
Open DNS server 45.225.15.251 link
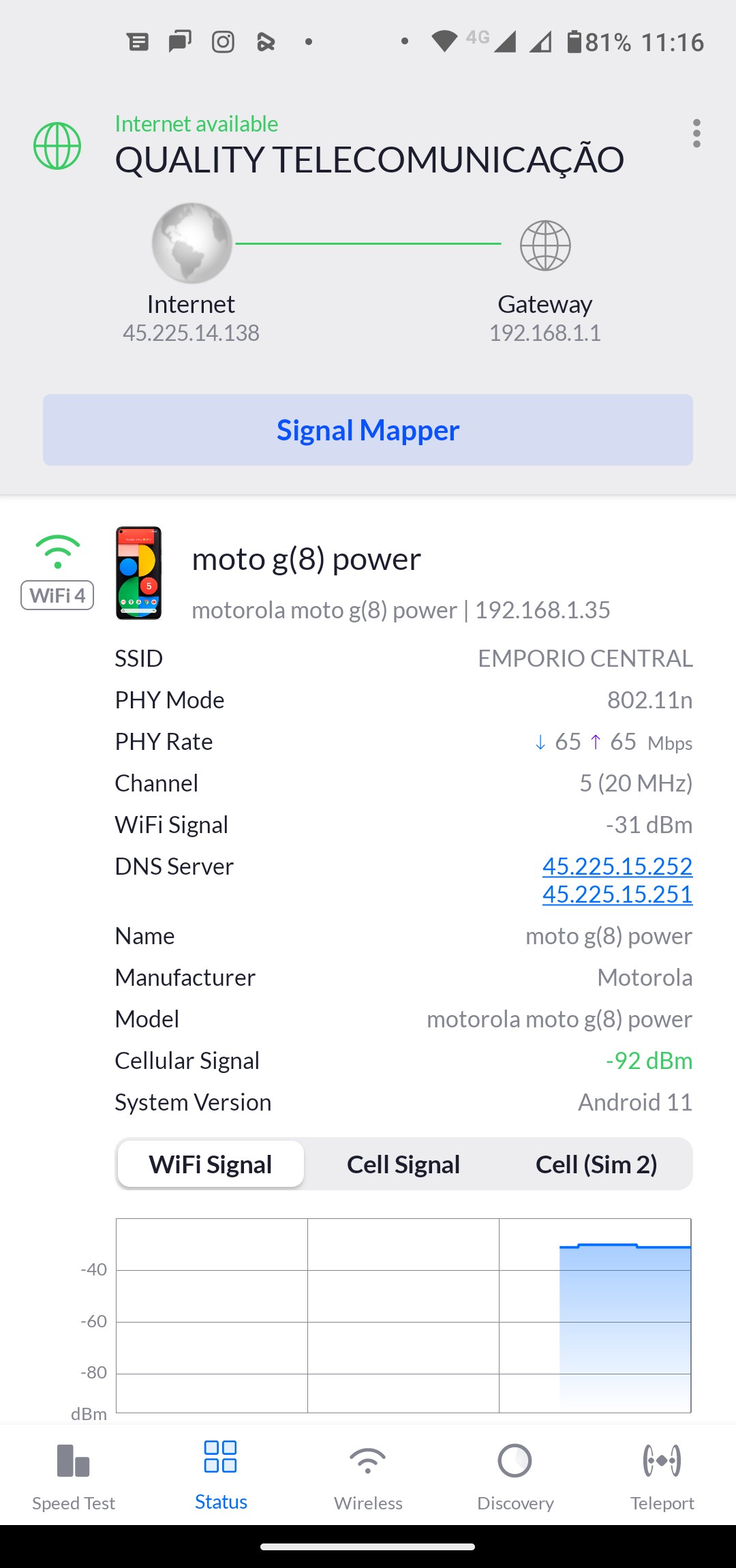coord(617,894)
